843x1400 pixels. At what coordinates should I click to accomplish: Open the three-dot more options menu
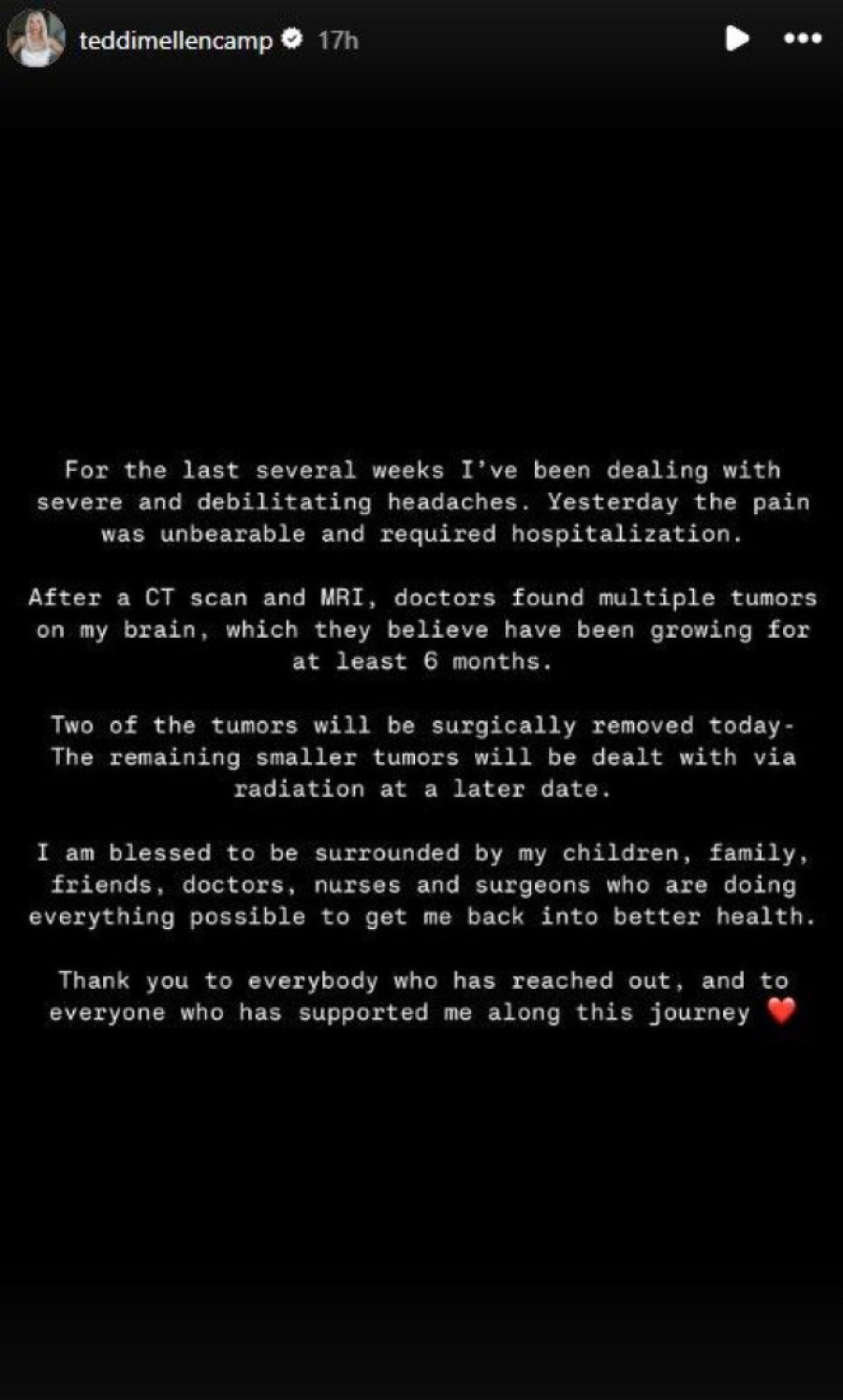point(803,38)
